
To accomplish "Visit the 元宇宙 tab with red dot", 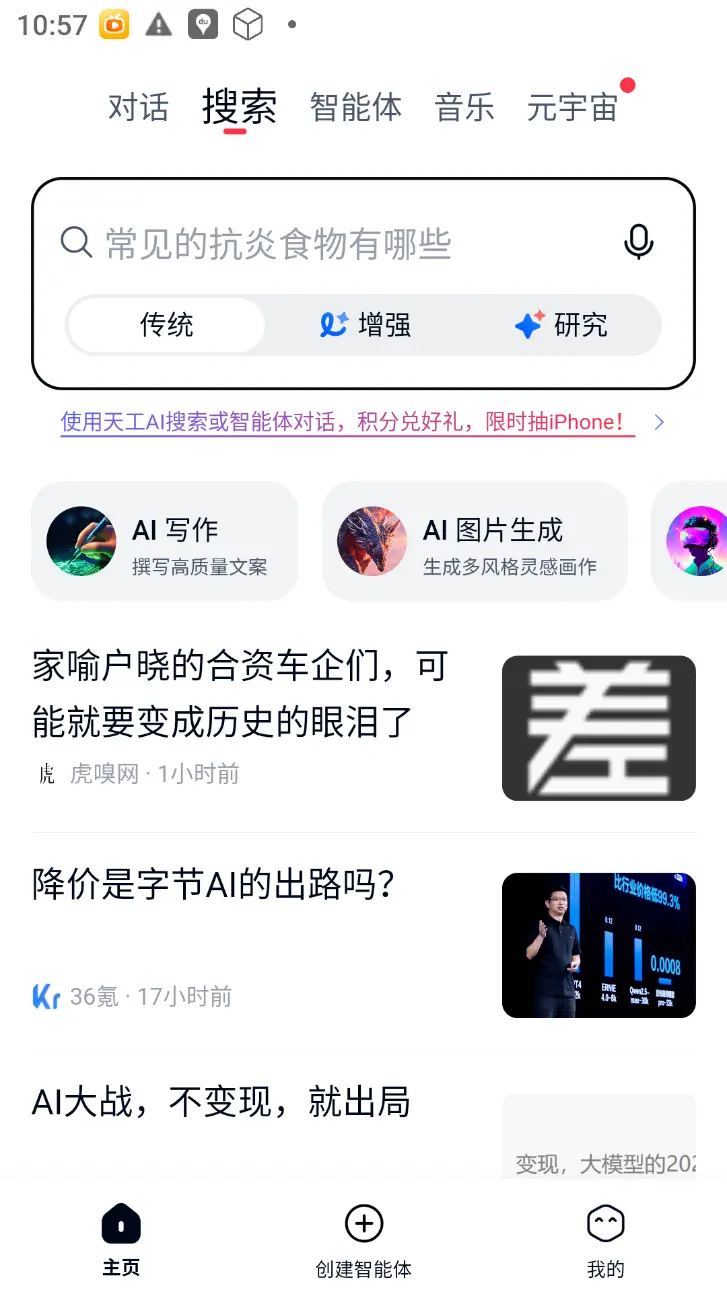I will point(572,106).
